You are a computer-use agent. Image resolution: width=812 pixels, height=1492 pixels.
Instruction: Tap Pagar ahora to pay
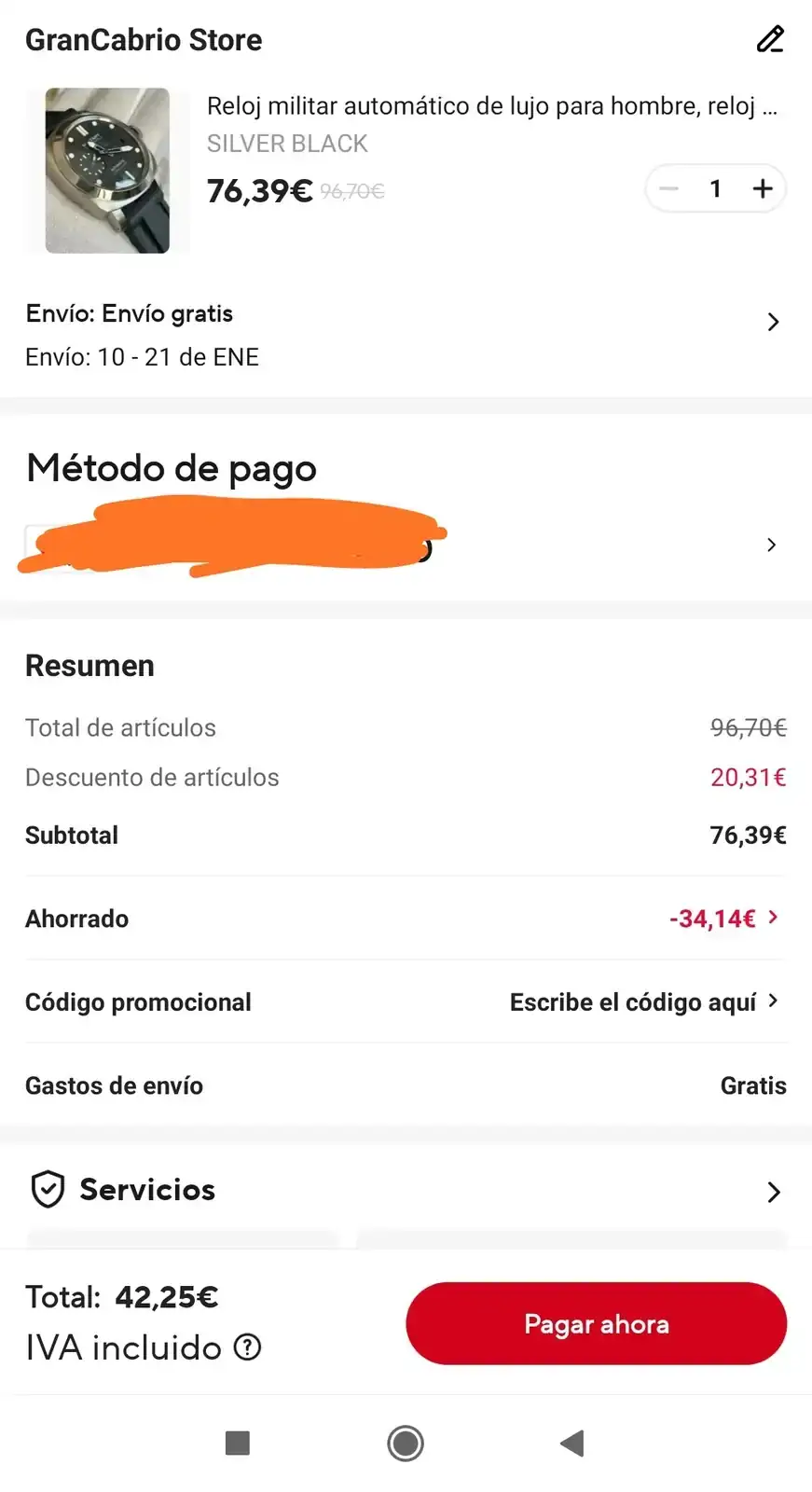tap(596, 1324)
